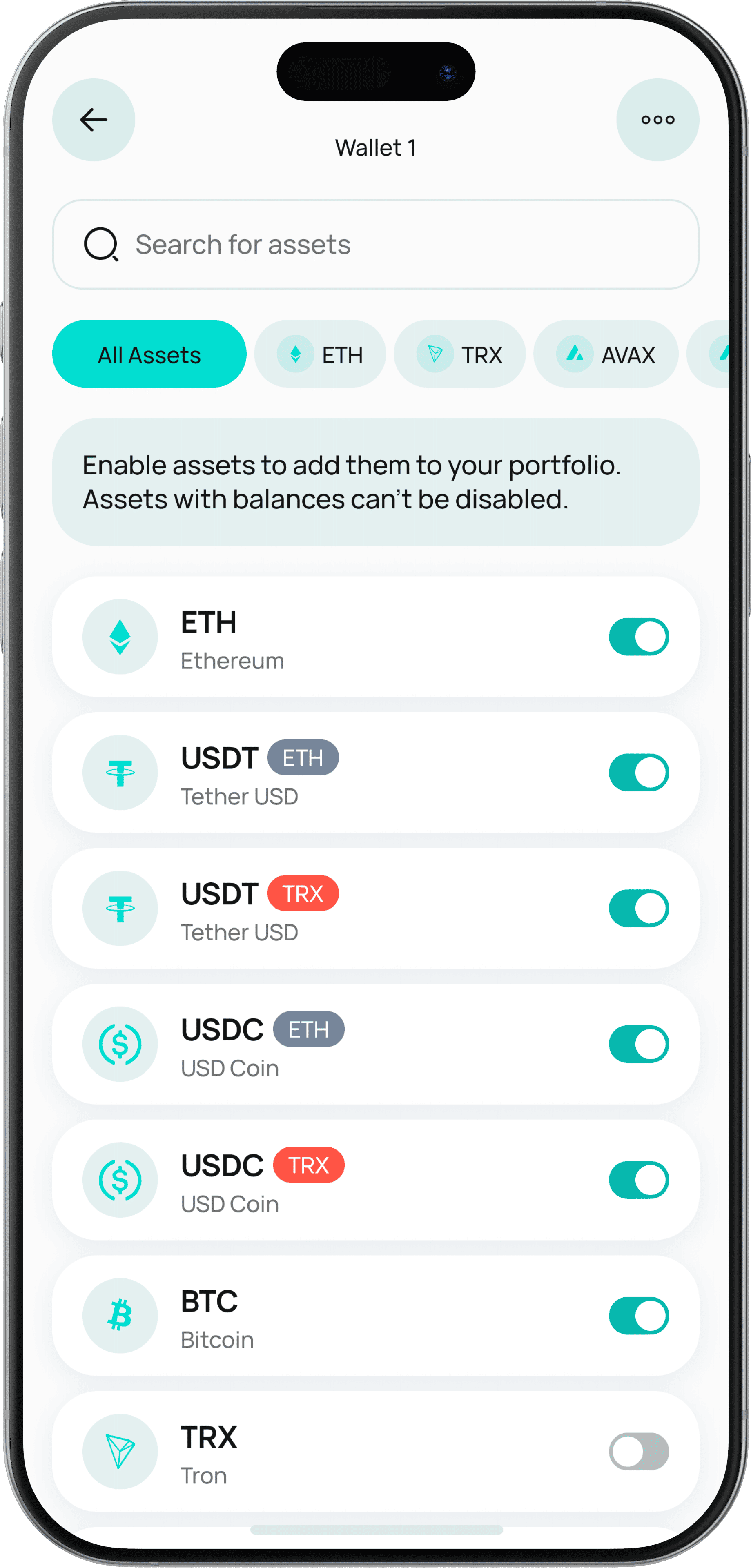Screen dimensions: 751x1568
Task: Toggle off USDT on ETH network
Action: (638, 773)
